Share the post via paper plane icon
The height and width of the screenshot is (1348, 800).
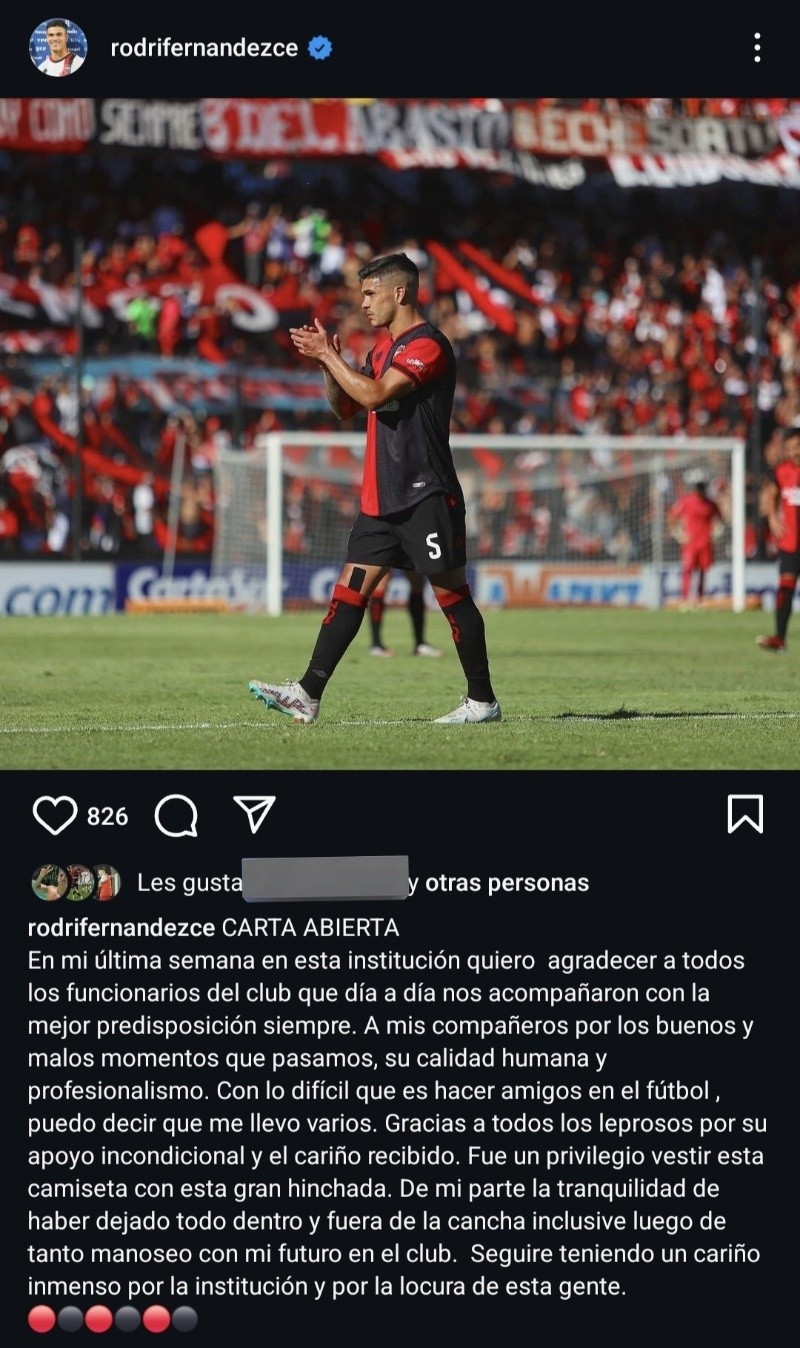[x=255, y=815]
